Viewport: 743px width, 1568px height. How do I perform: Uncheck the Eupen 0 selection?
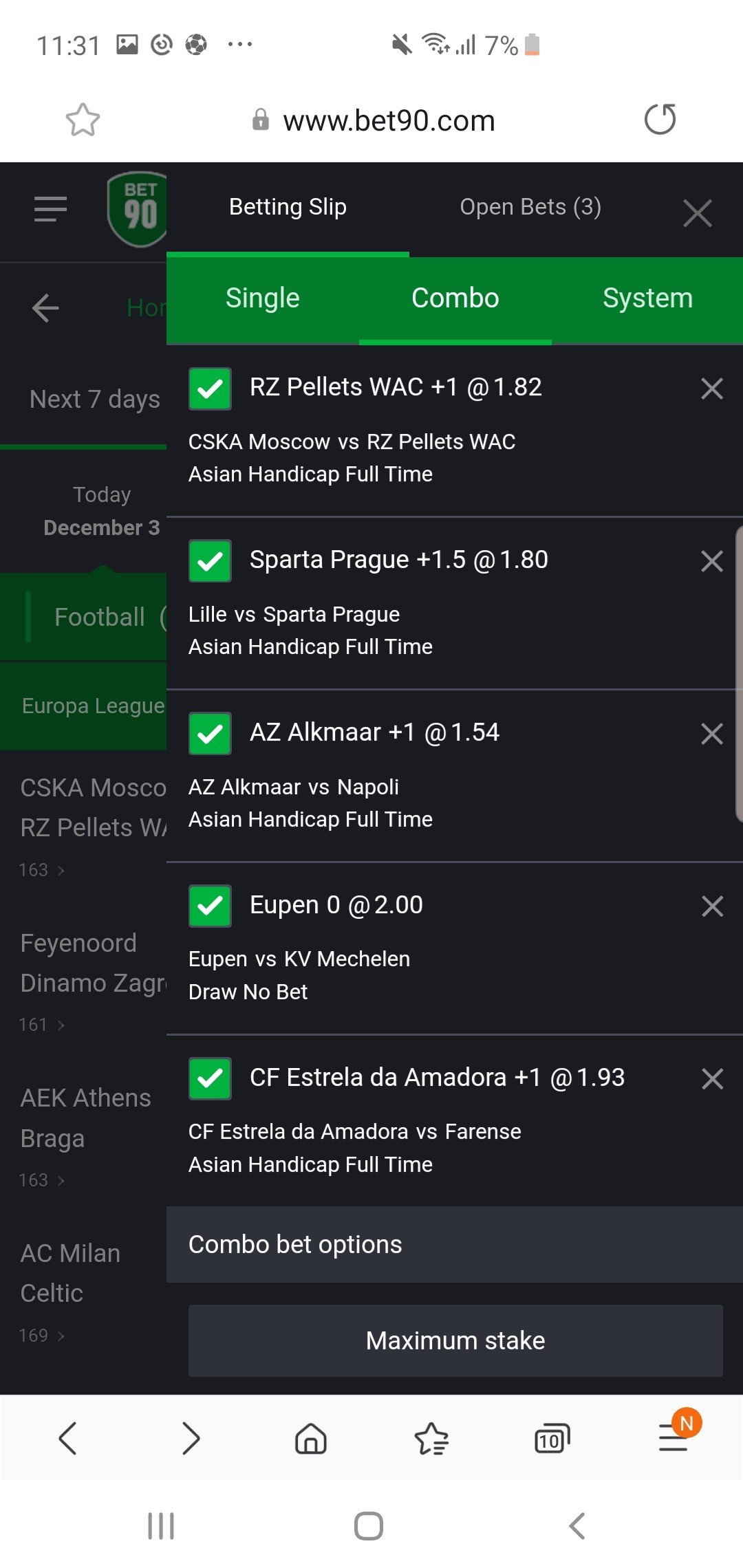211,906
